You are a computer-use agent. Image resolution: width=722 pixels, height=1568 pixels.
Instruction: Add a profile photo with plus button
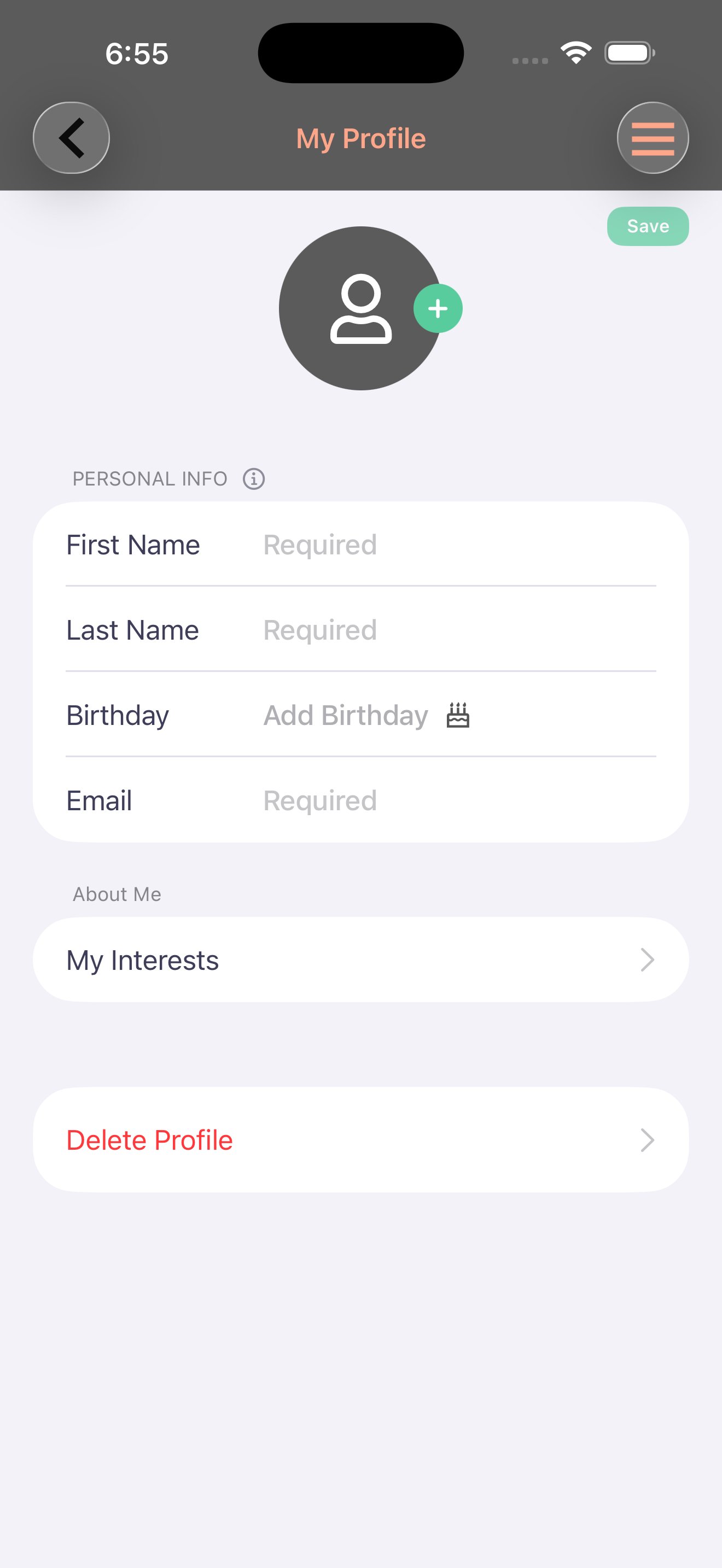click(x=438, y=308)
